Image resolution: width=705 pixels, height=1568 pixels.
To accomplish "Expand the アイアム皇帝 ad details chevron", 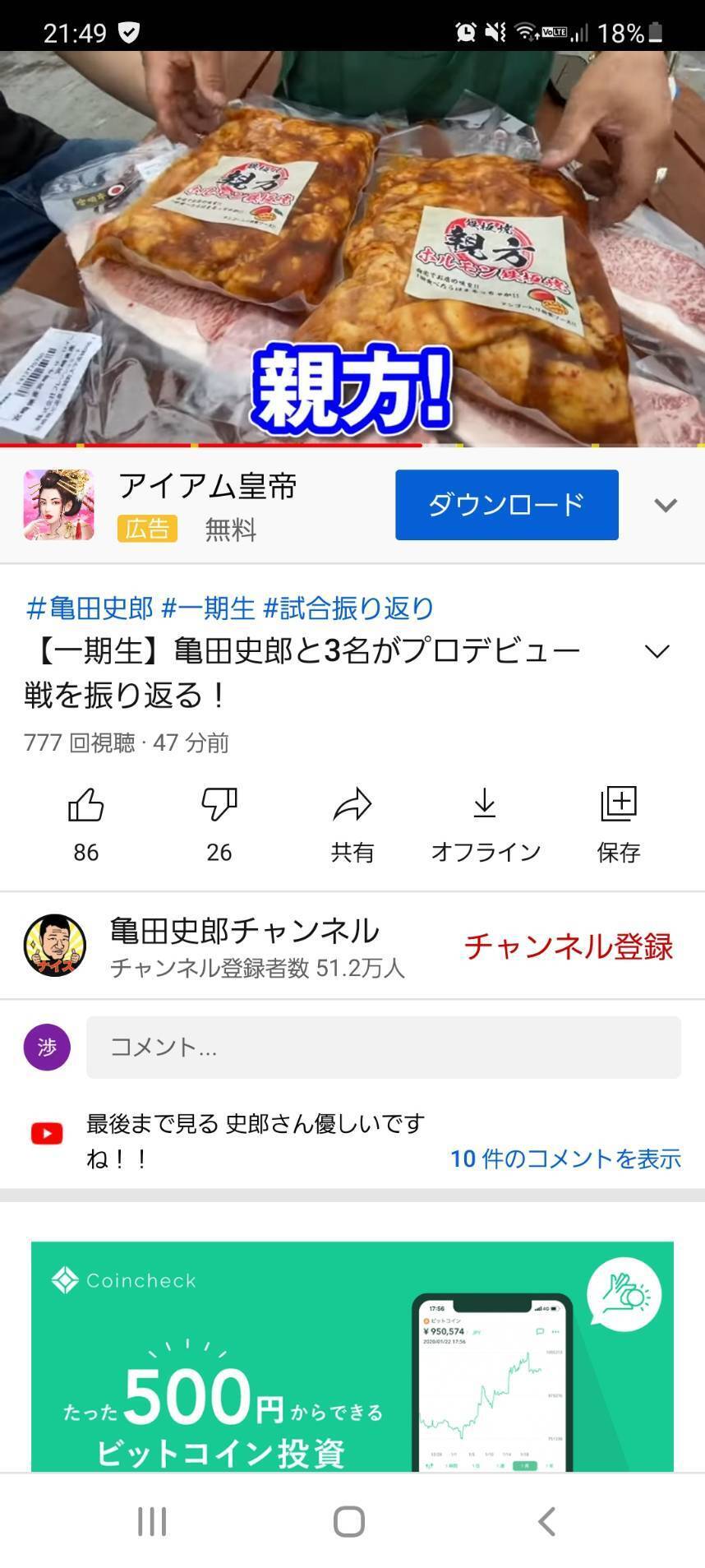I will click(x=665, y=505).
